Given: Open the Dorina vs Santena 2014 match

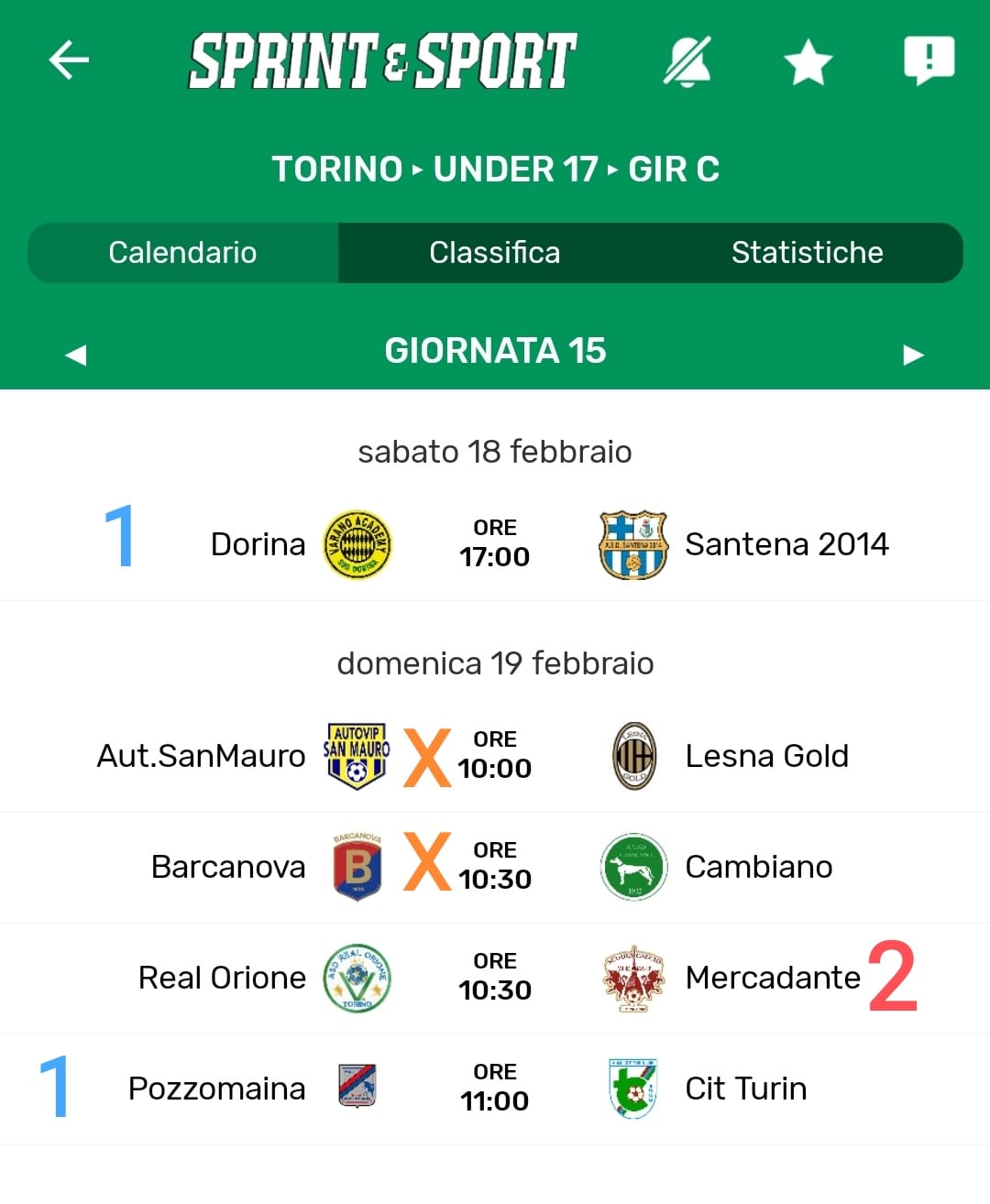Looking at the screenshot, I should (495, 543).
